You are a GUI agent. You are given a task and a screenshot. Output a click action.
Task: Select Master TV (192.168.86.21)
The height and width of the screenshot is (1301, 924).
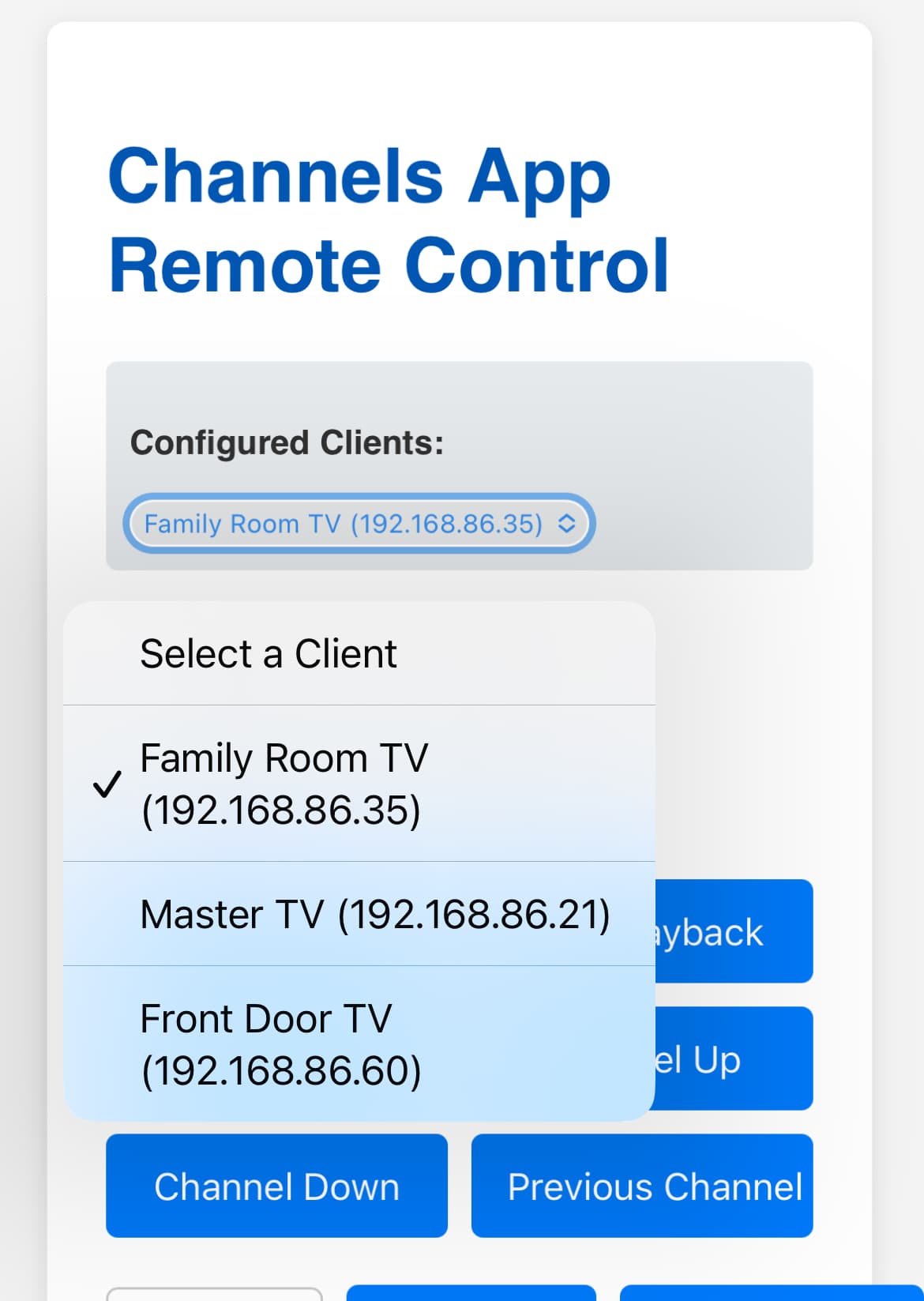[x=359, y=914]
